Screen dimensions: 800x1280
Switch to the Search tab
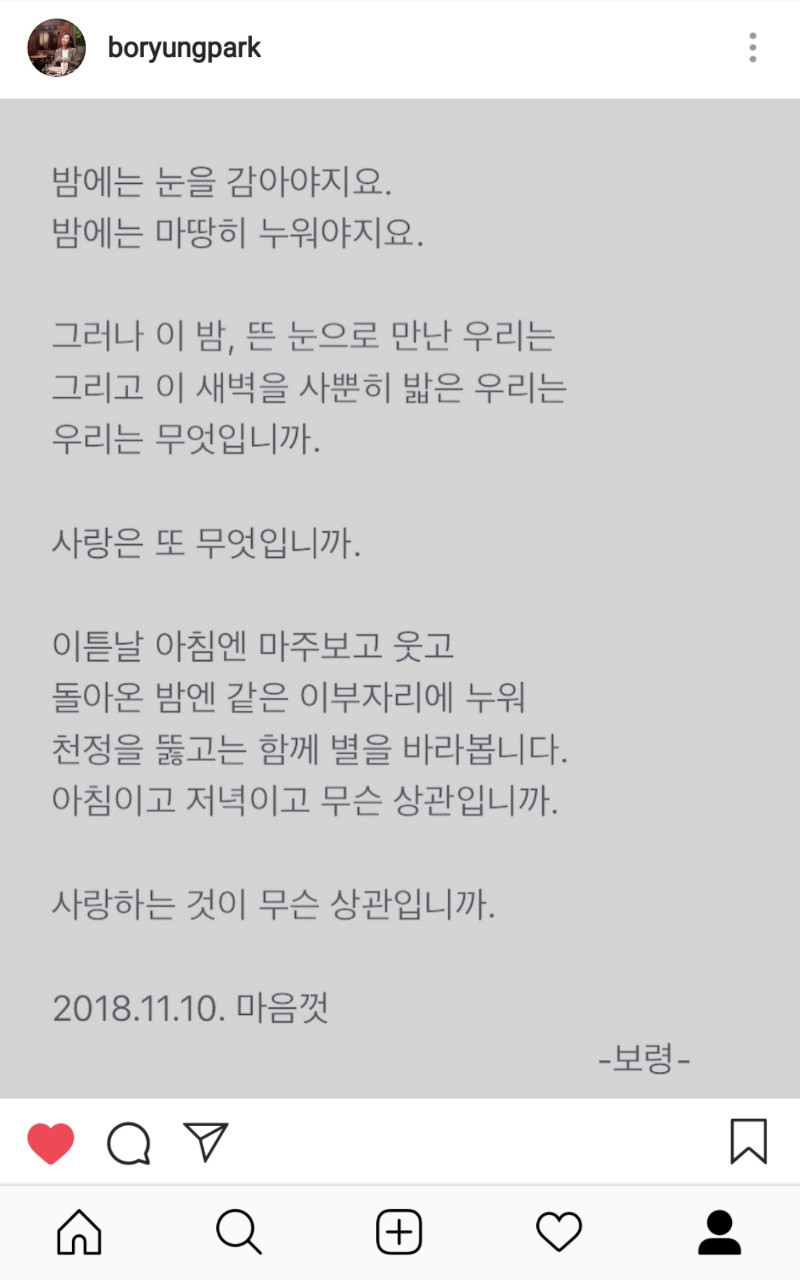[x=239, y=1232]
